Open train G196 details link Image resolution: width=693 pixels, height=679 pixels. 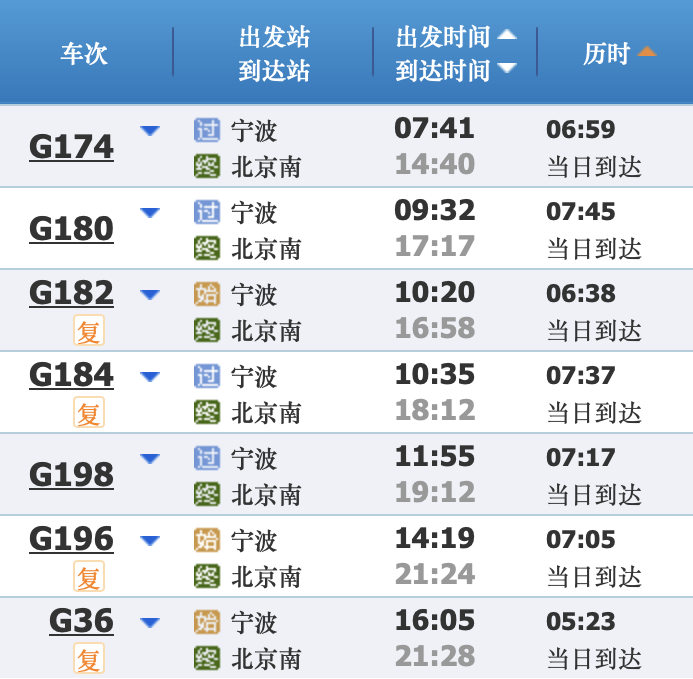tap(71, 539)
